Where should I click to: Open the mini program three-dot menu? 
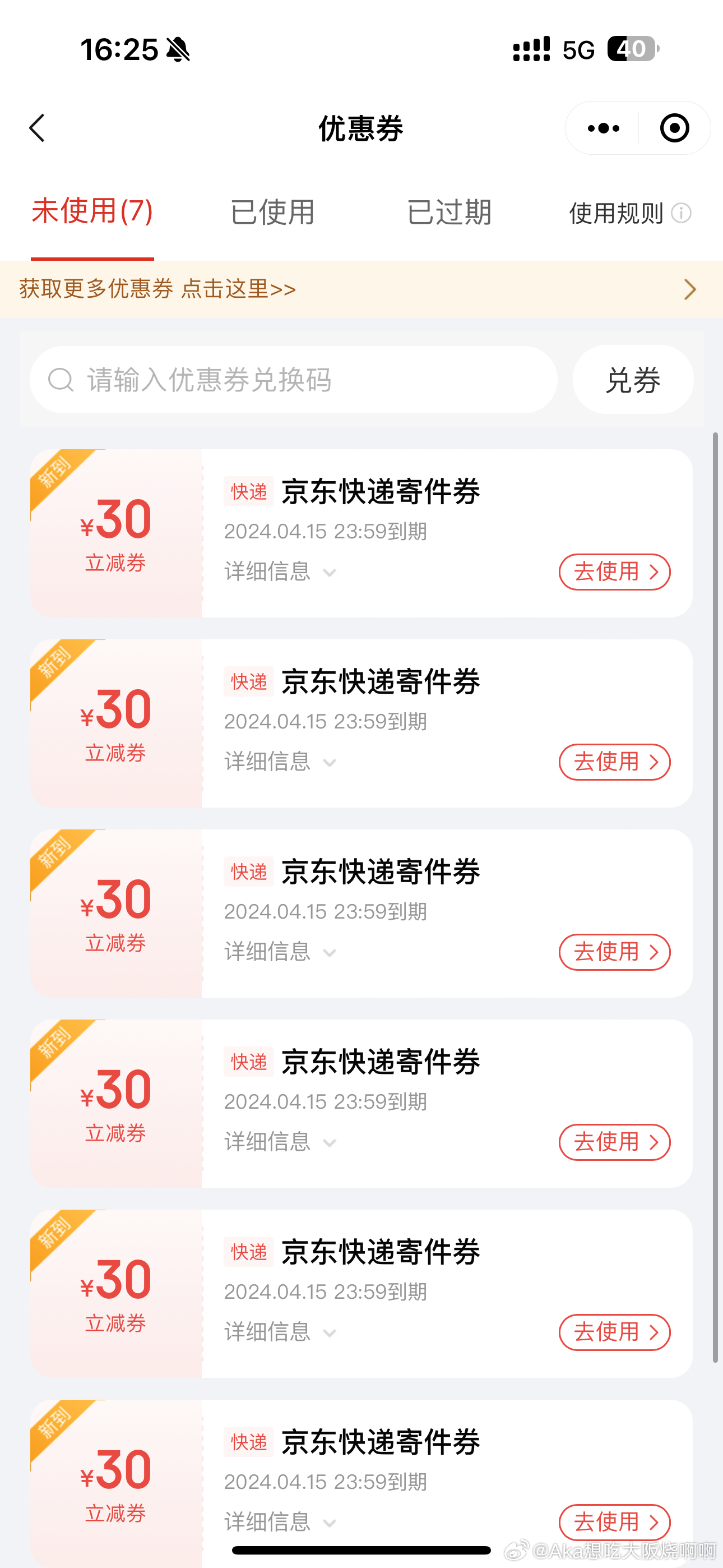point(602,128)
